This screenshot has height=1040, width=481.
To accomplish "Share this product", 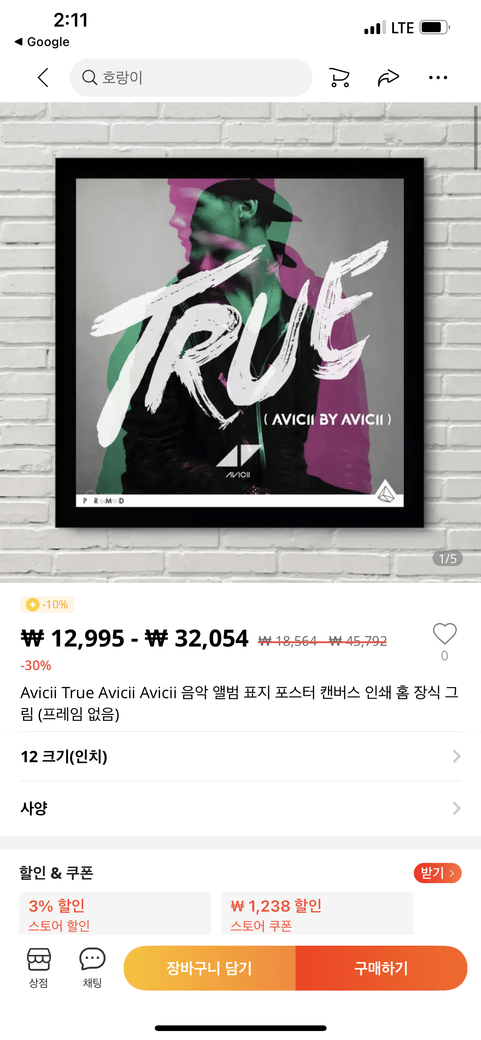I will click(x=388, y=78).
